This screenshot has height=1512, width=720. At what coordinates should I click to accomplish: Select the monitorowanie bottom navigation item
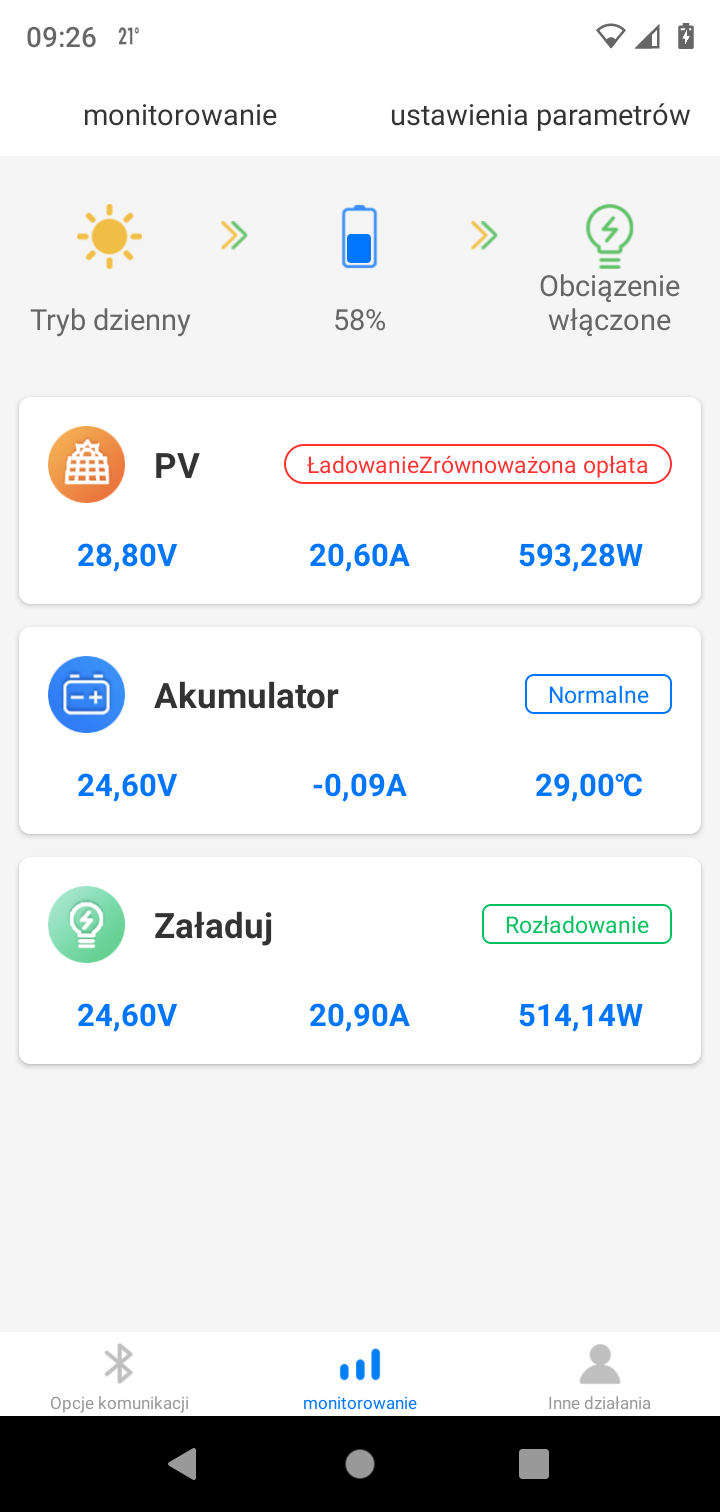click(x=360, y=1376)
